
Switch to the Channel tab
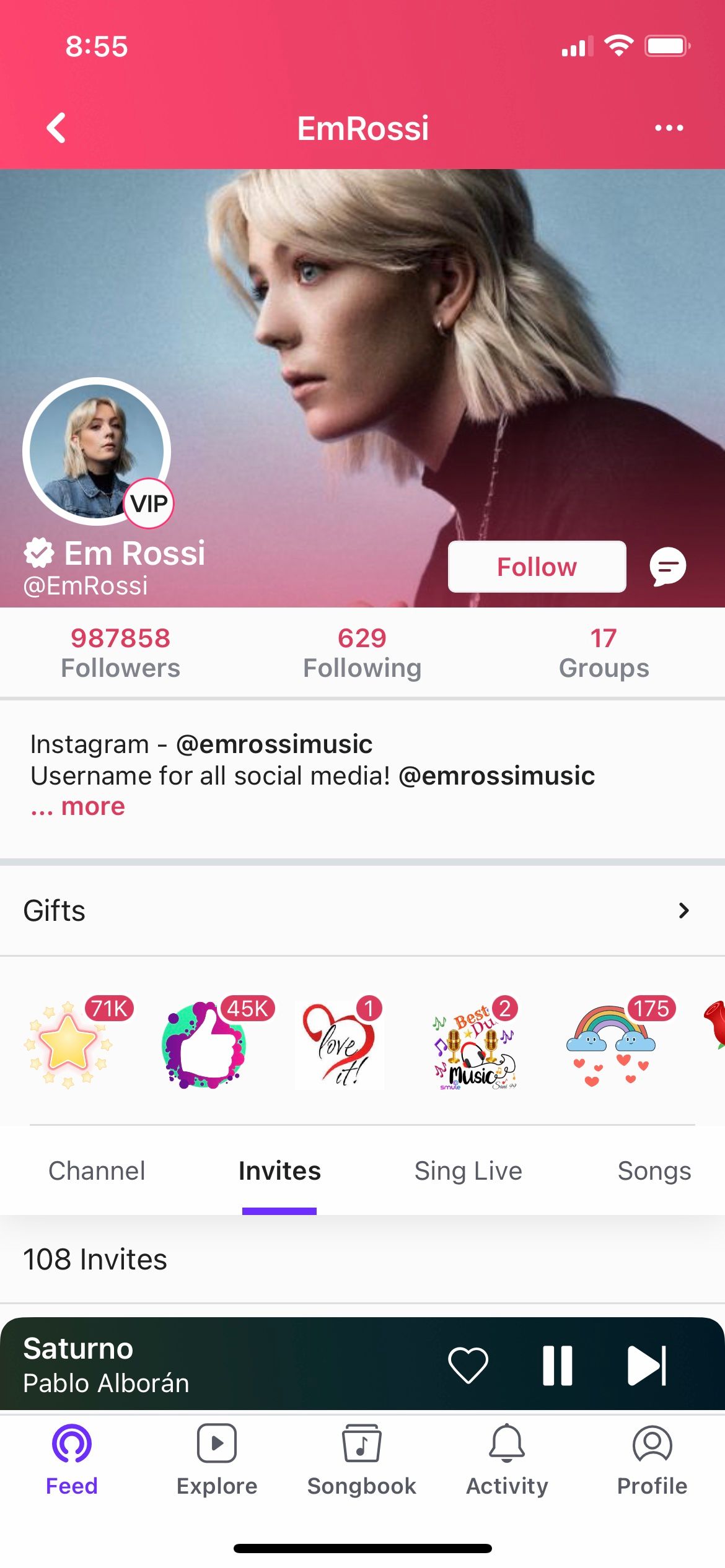point(97,1170)
